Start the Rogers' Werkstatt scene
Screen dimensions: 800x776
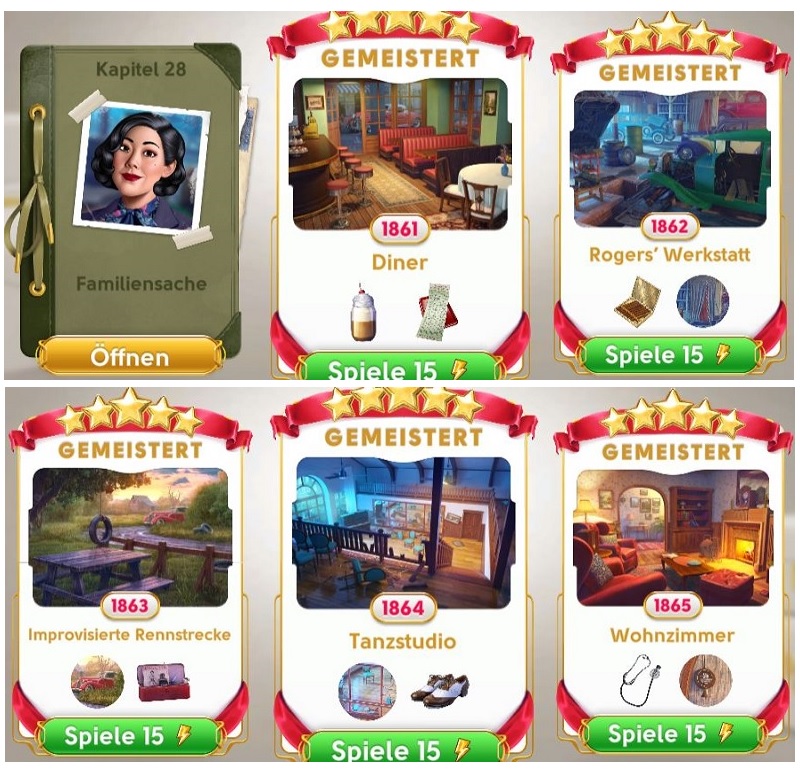669,354
